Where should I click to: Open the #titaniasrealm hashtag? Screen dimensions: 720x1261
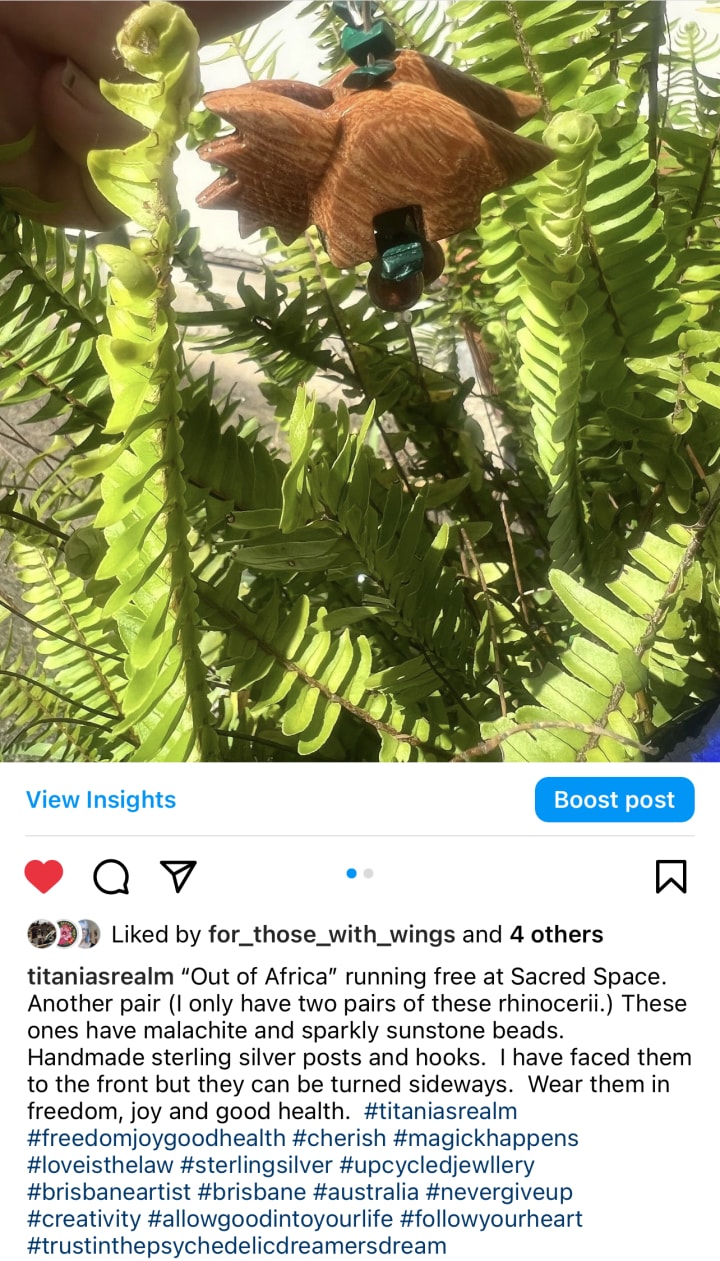coord(441,1111)
